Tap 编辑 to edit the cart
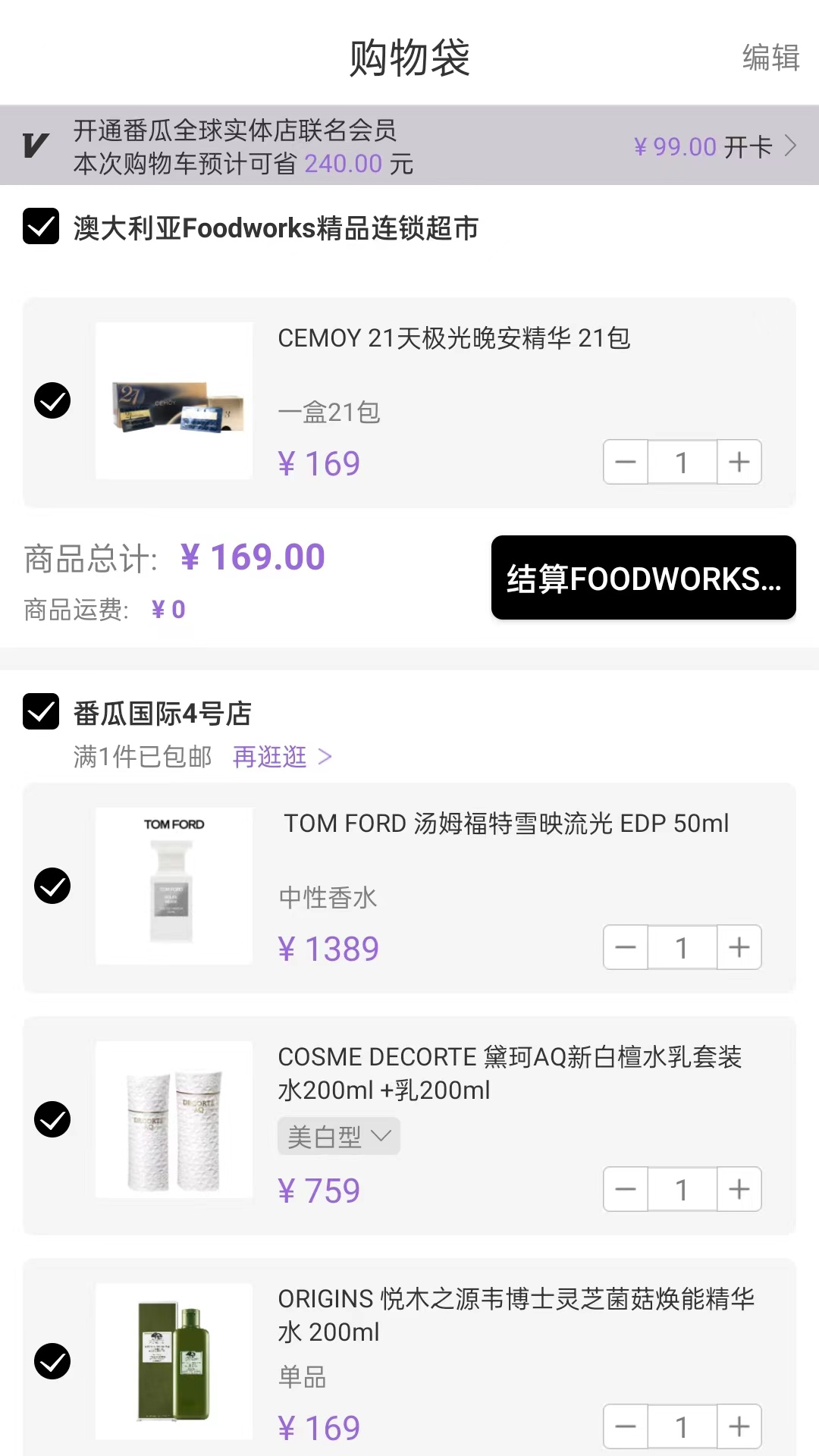The width and height of the screenshot is (819, 1456). 770,57
